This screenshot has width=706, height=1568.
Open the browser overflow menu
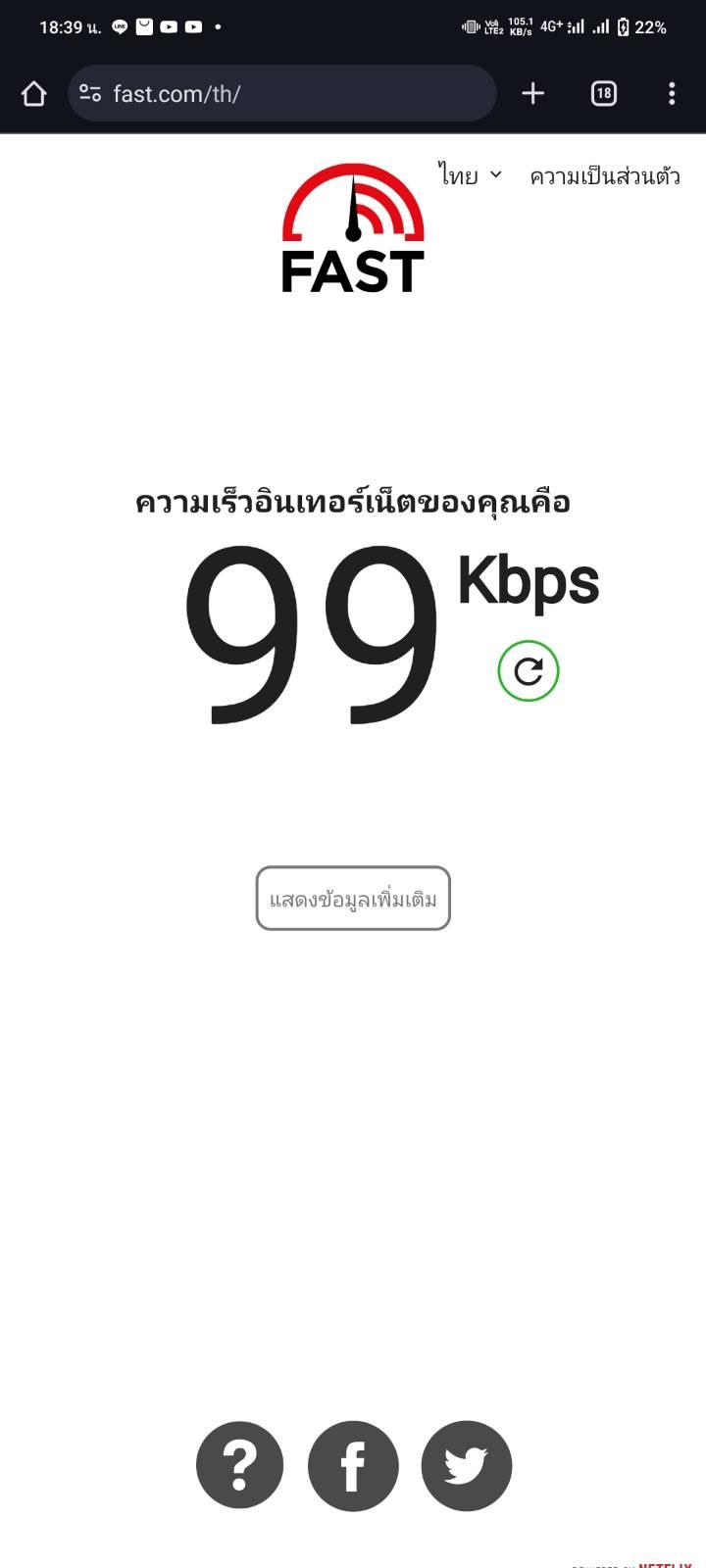click(x=672, y=94)
